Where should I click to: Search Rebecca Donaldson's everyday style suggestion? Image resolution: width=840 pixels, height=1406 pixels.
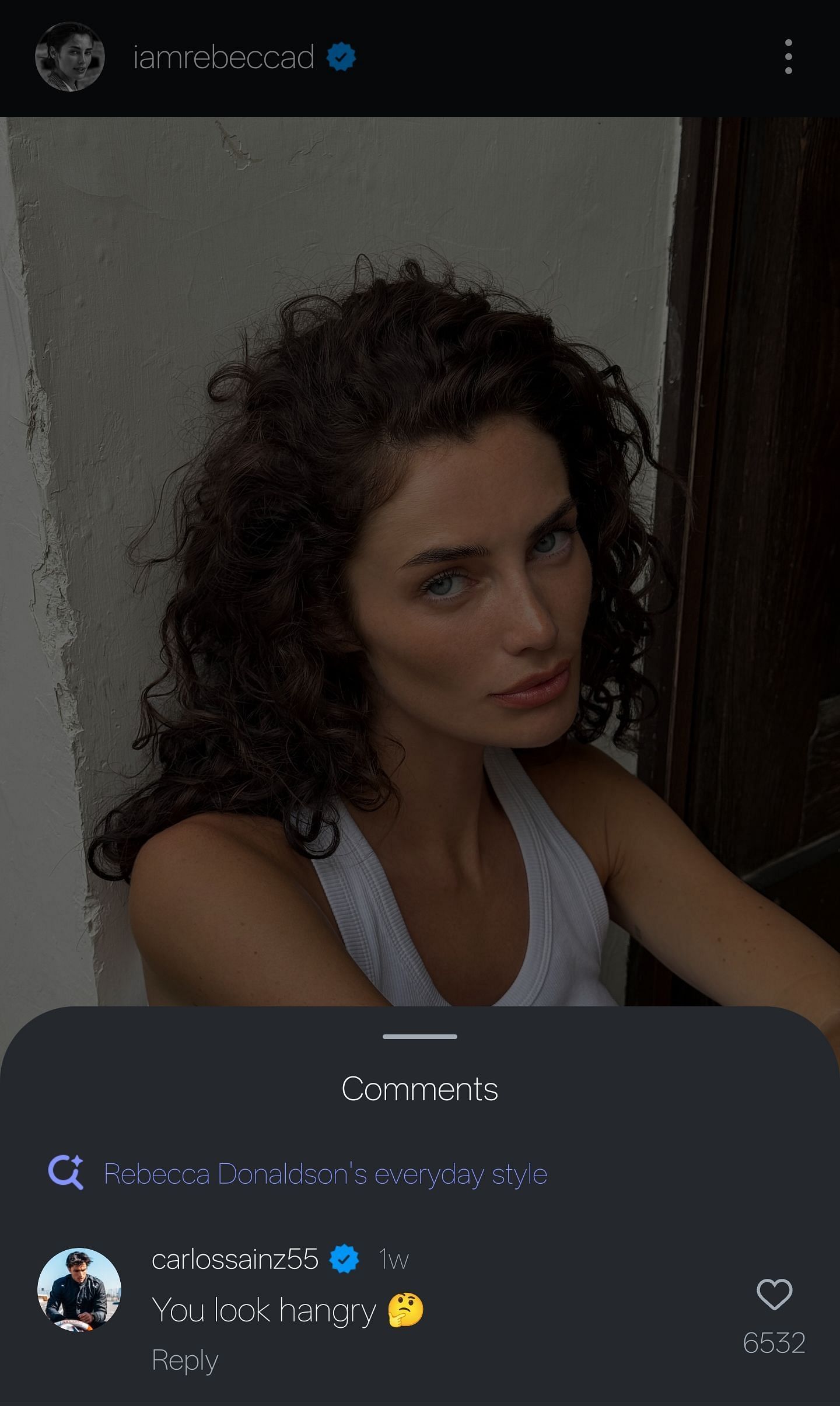coord(325,1174)
